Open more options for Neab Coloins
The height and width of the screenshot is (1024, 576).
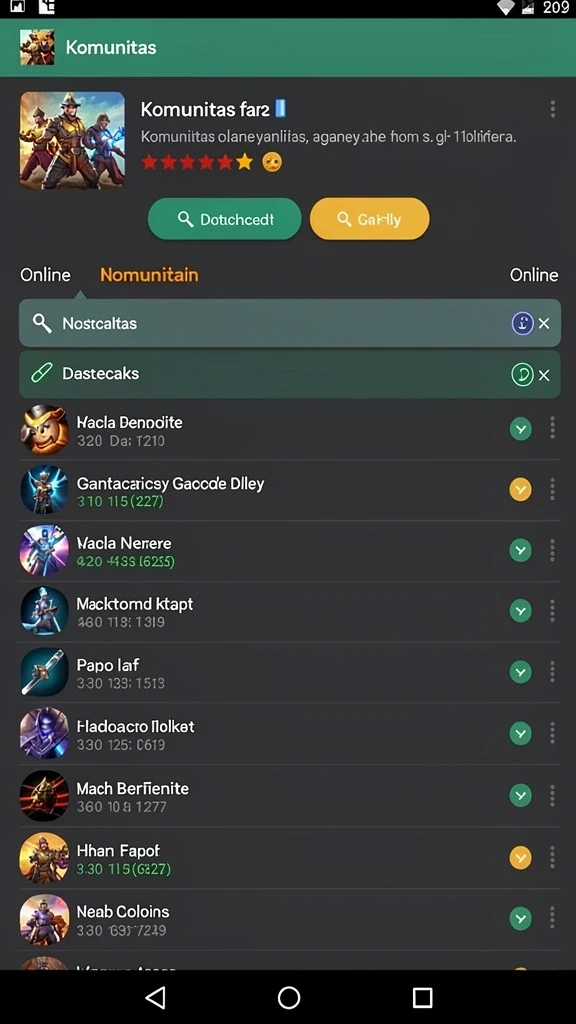tap(552, 919)
